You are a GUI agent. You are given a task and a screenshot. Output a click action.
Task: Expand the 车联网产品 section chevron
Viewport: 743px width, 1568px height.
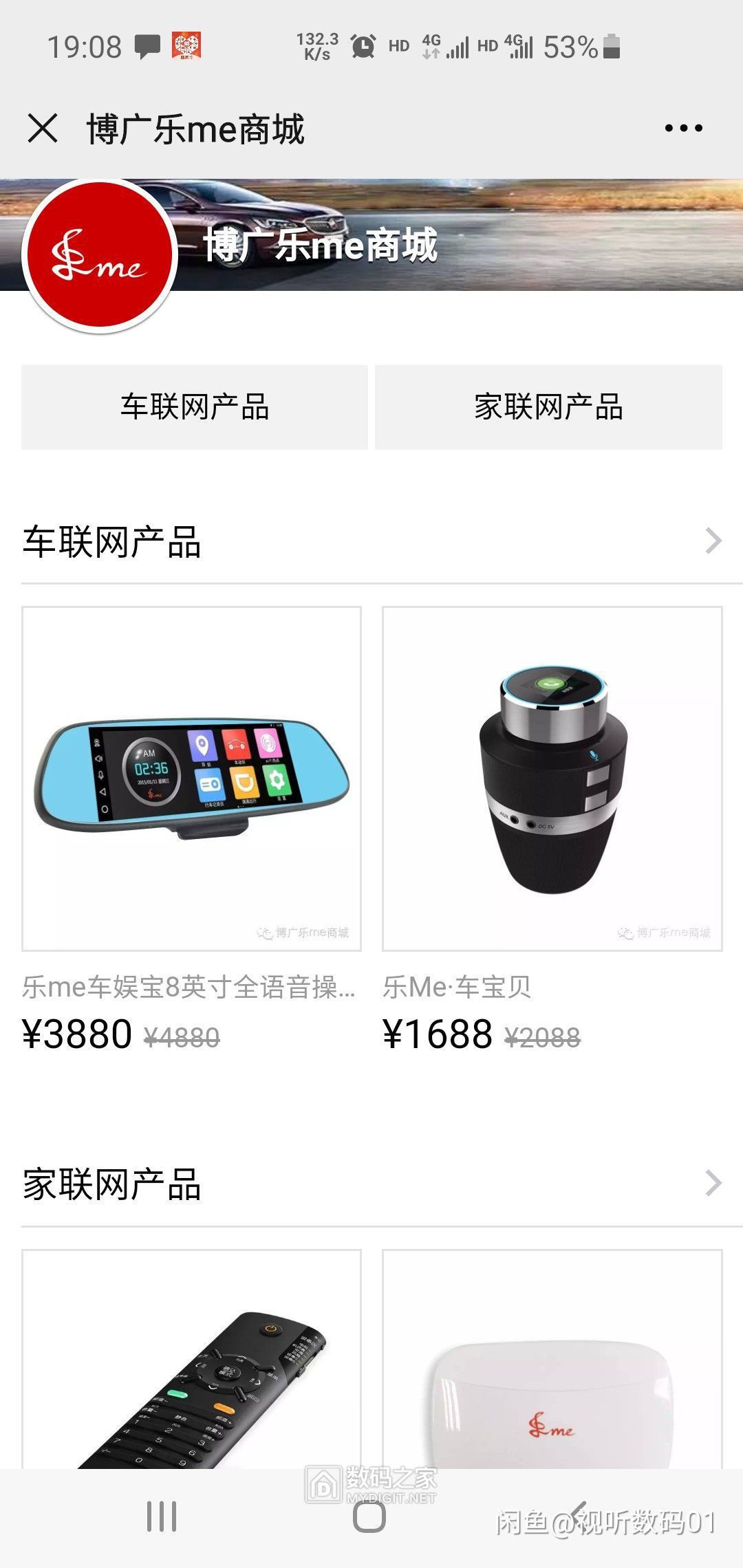[713, 541]
